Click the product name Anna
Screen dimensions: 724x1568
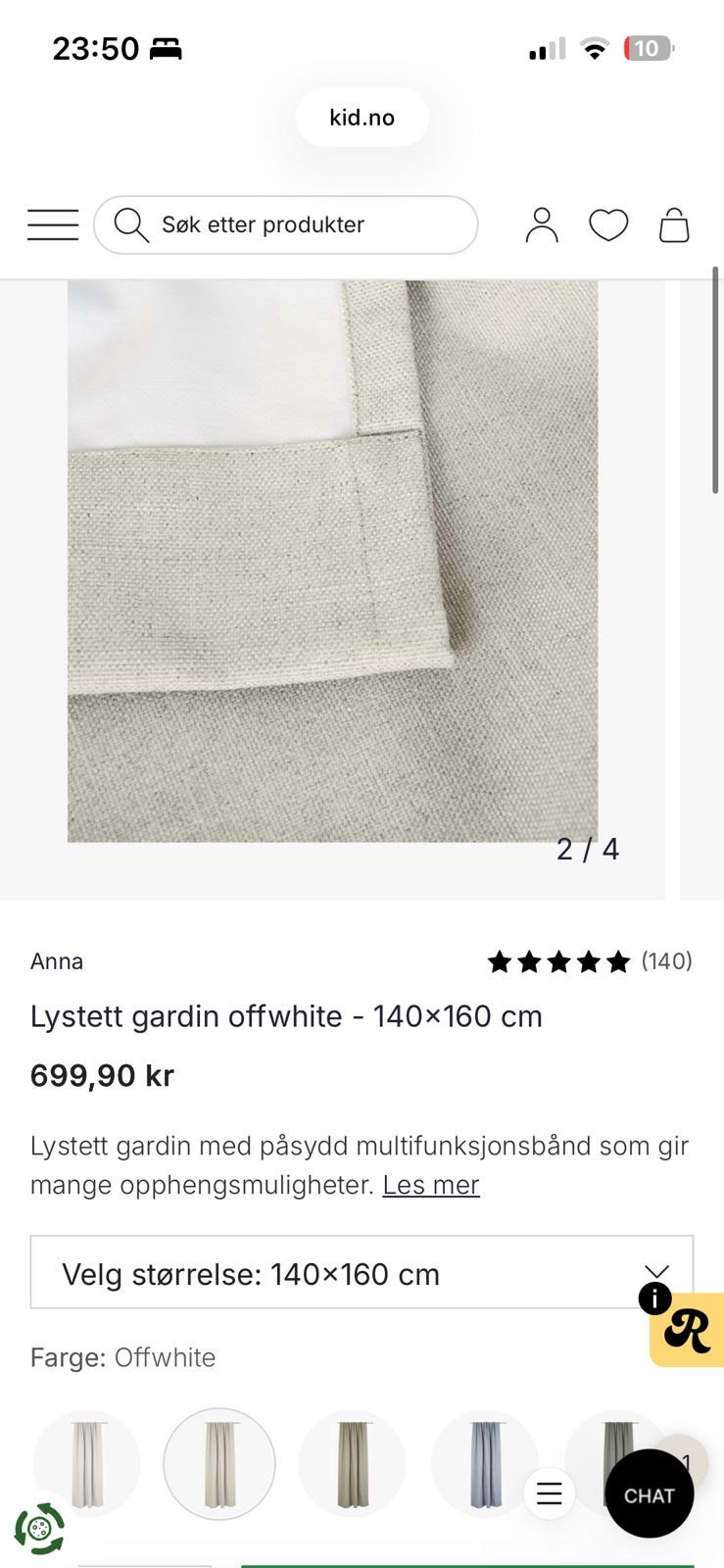[x=57, y=961]
